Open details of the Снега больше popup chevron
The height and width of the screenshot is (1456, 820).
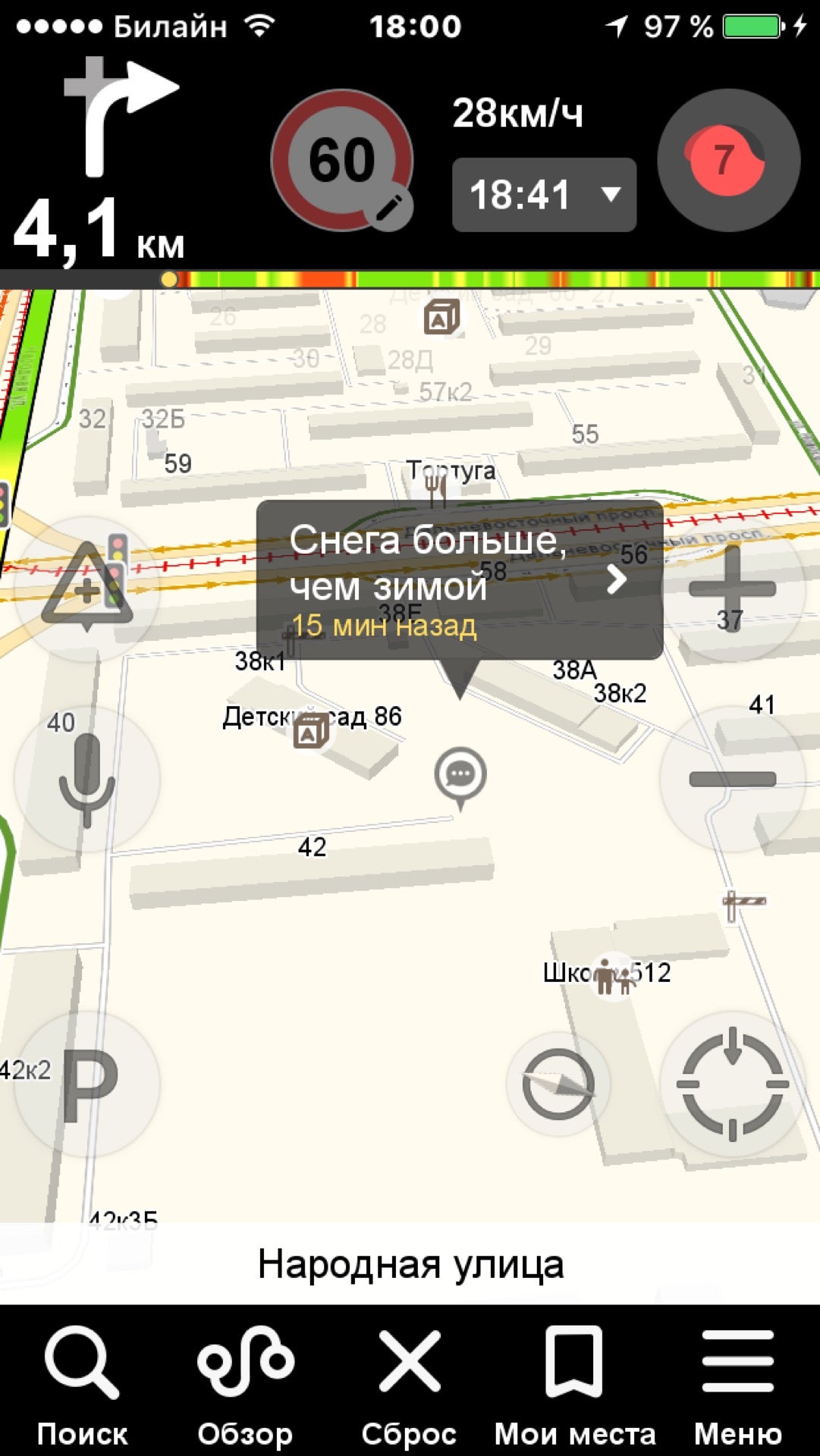(x=618, y=580)
